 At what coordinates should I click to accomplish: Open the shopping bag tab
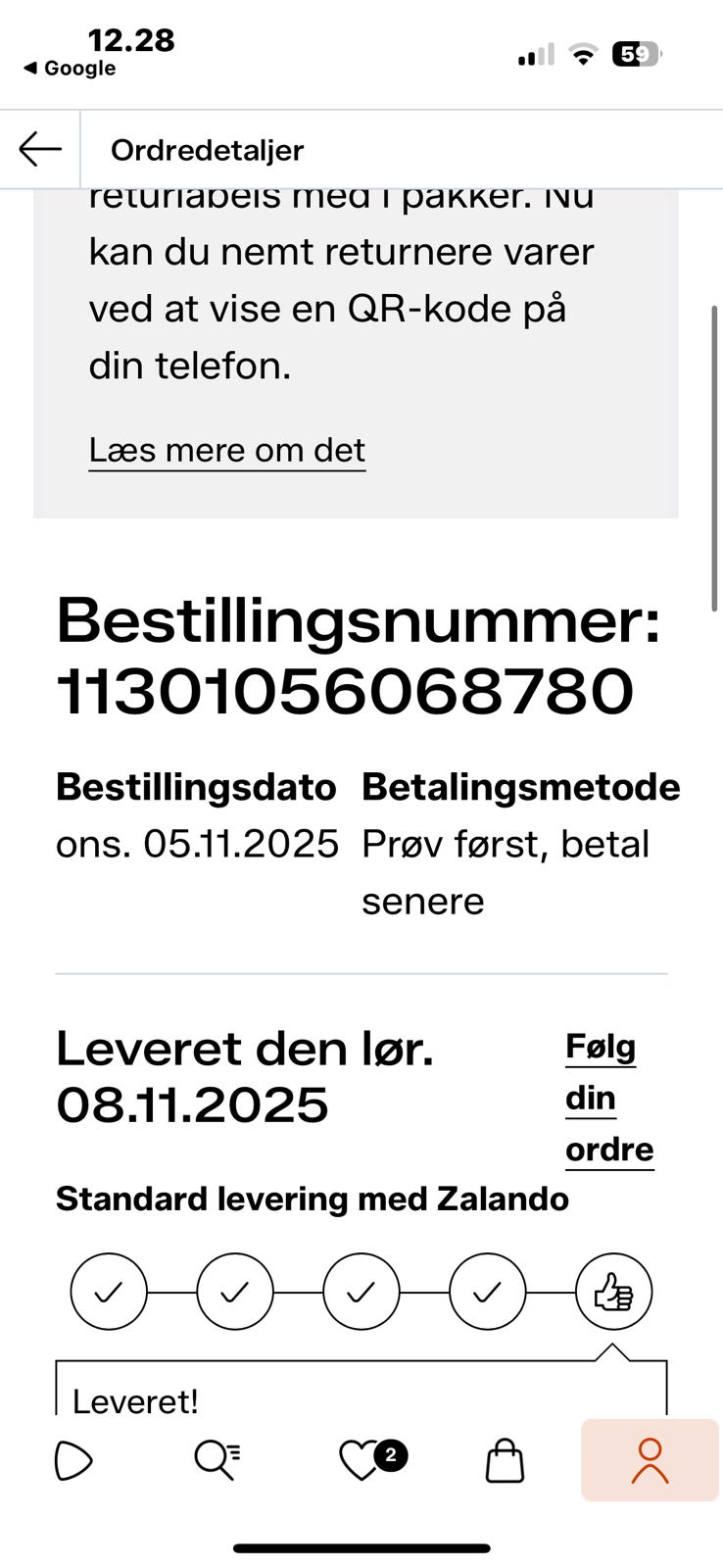point(506,1460)
